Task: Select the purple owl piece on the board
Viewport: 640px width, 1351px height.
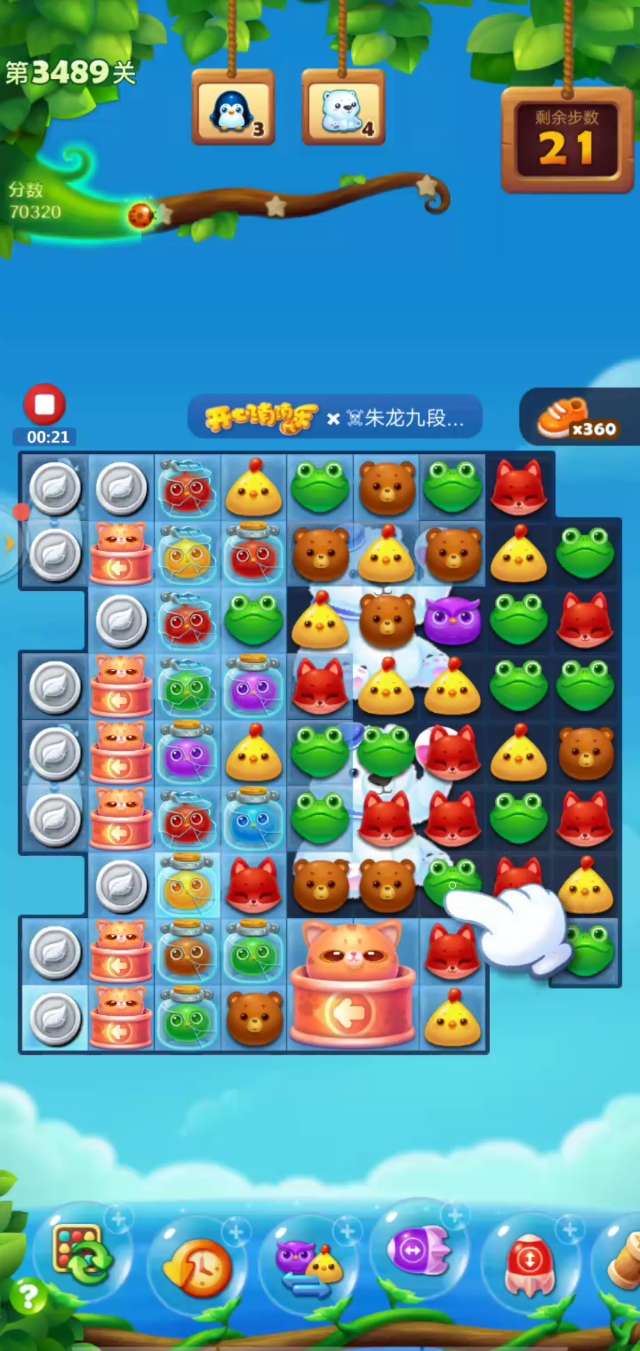Action: (452, 619)
